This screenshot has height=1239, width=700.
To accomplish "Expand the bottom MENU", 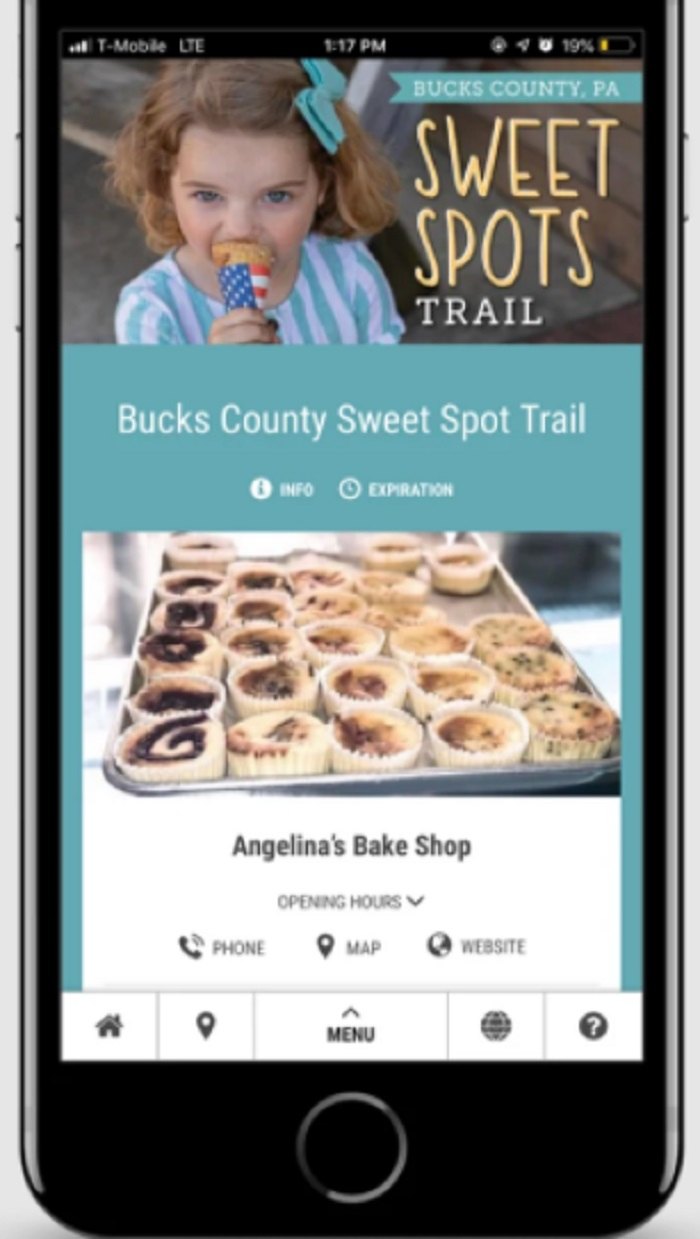I will click(350, 1026).
